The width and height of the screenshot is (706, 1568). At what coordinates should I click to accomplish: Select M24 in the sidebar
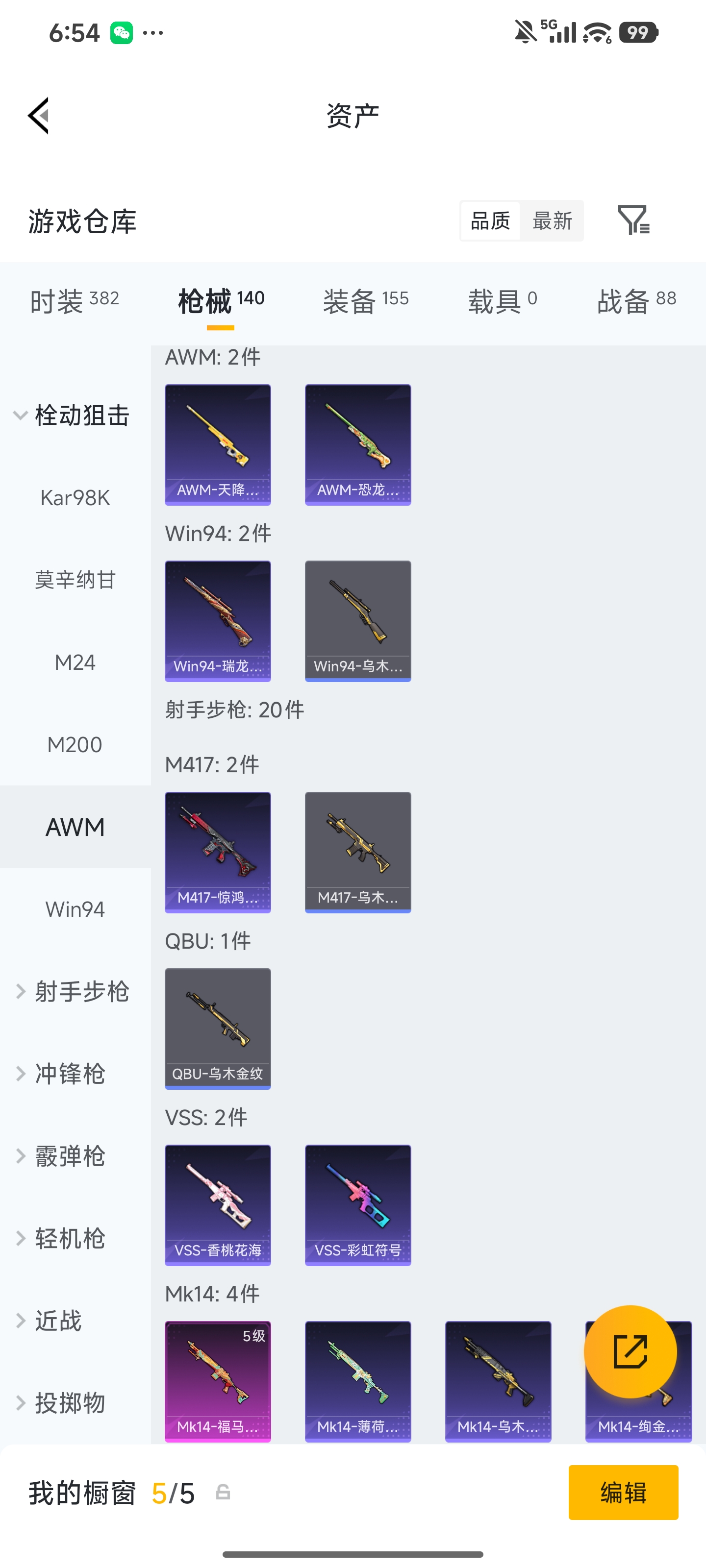point(76,662)
